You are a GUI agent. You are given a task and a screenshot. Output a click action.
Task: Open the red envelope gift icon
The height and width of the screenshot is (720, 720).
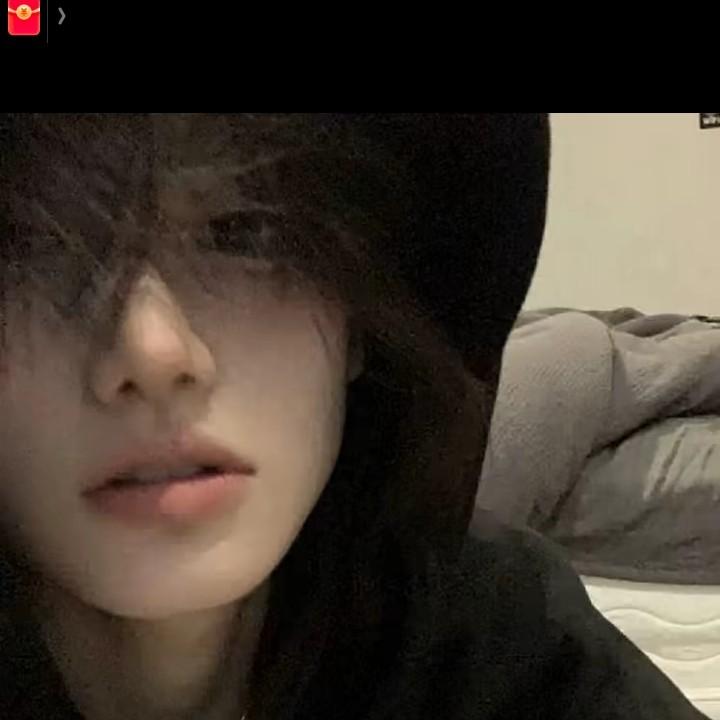(23, 17)
